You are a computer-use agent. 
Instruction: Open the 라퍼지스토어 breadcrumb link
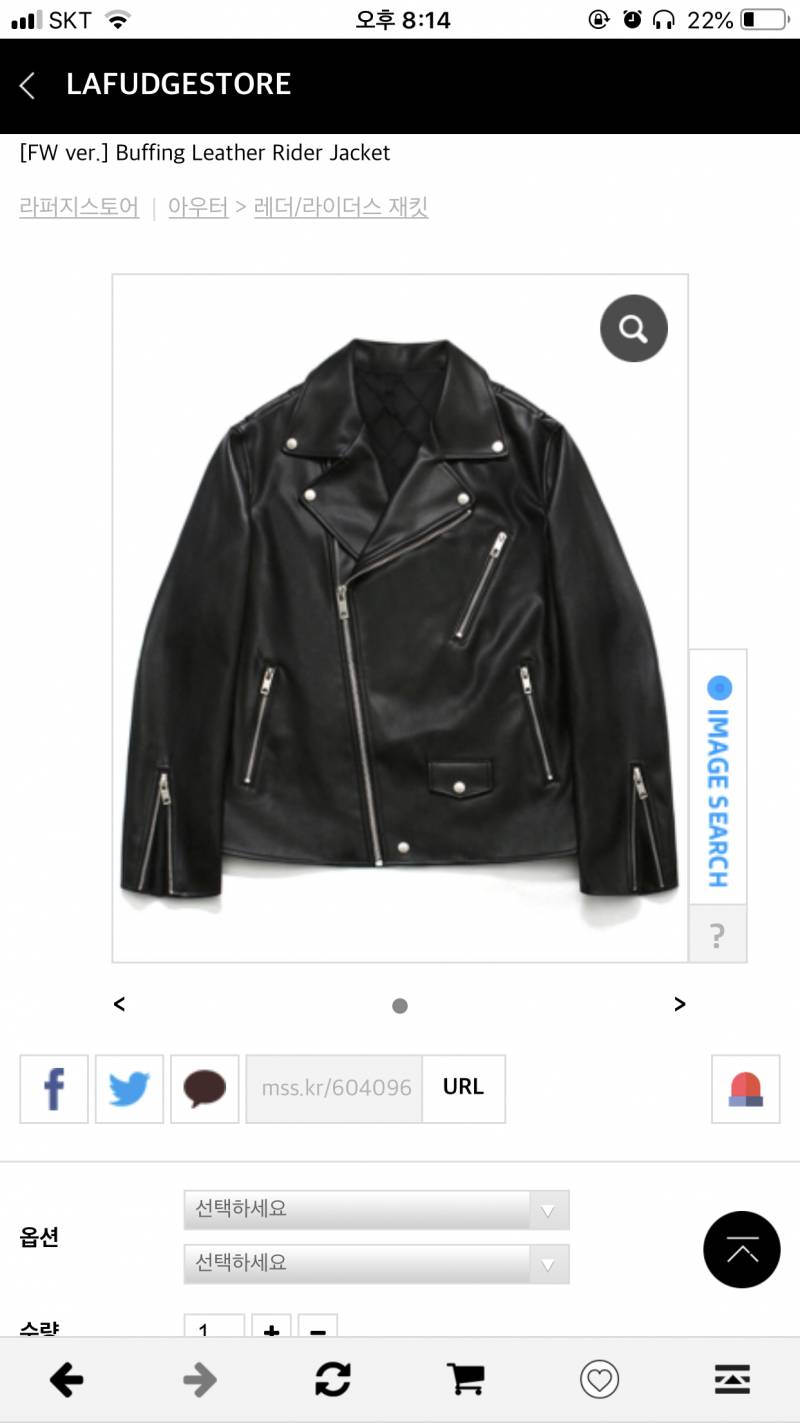(x=79, y=208)
